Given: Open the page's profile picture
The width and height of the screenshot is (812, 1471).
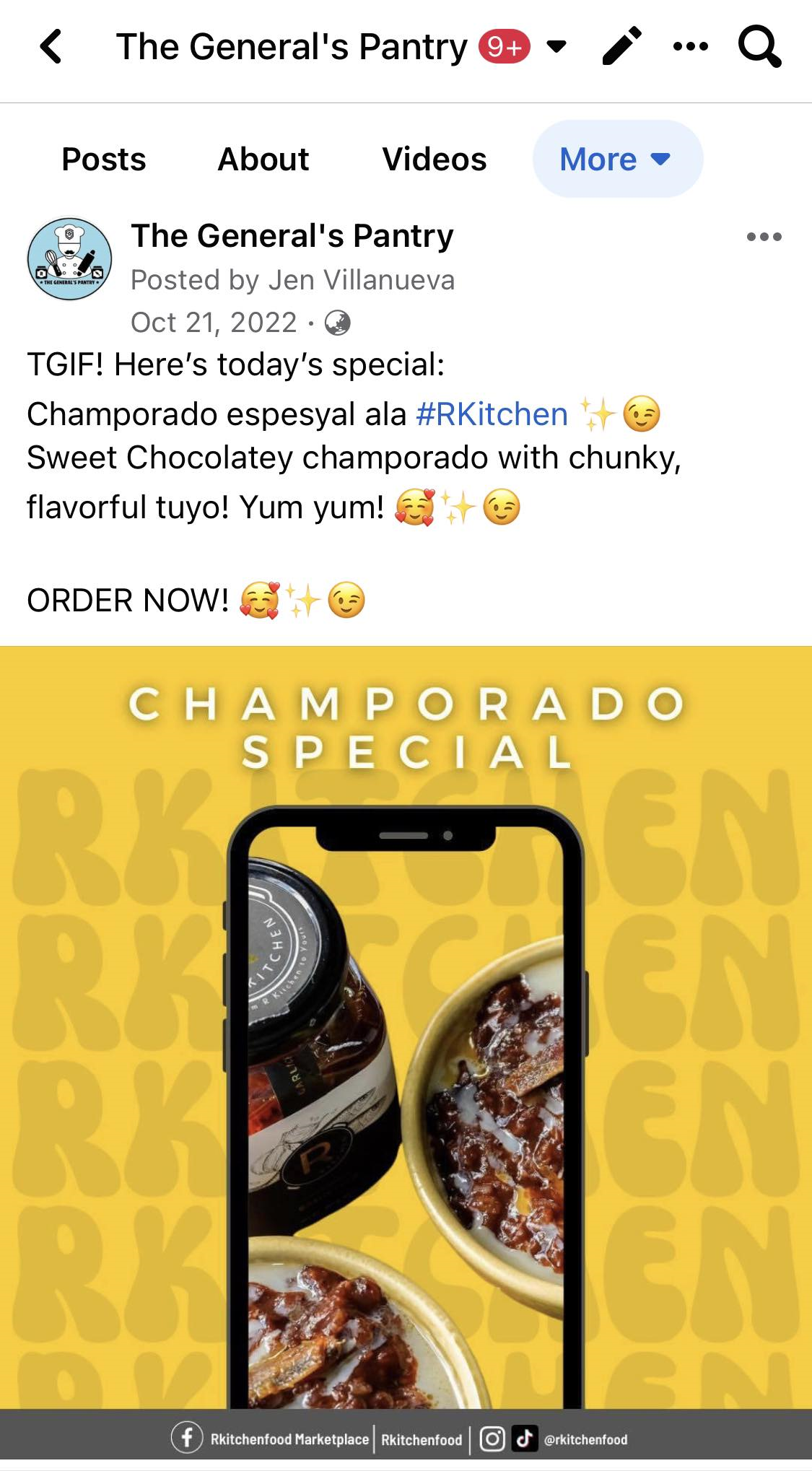Looking at the screenshot, I should coord(70,259).
